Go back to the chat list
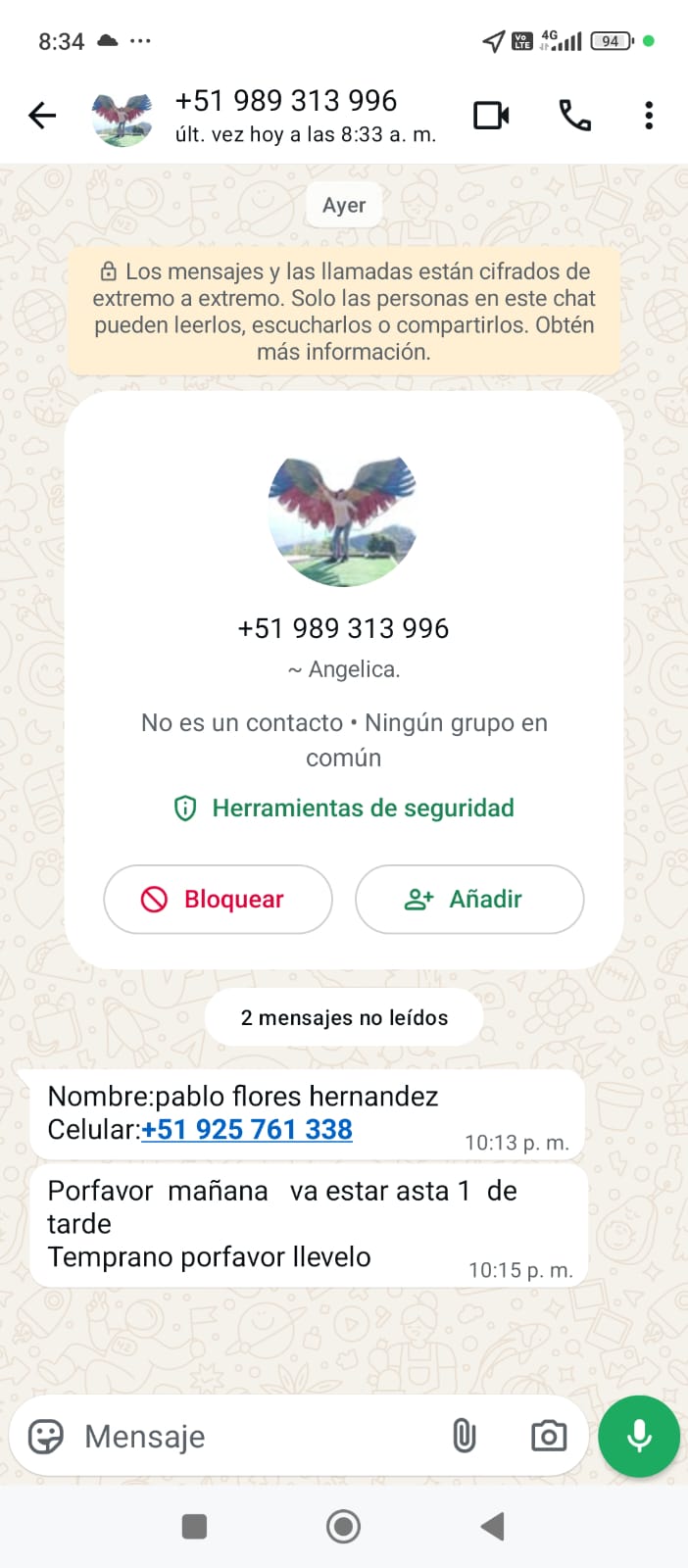Screen dimensions: 688x1568 (42, 116)
